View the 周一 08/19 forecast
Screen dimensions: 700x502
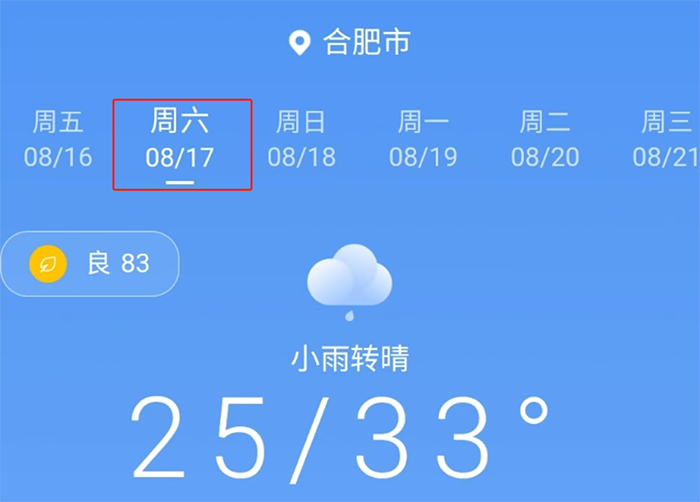423,140
